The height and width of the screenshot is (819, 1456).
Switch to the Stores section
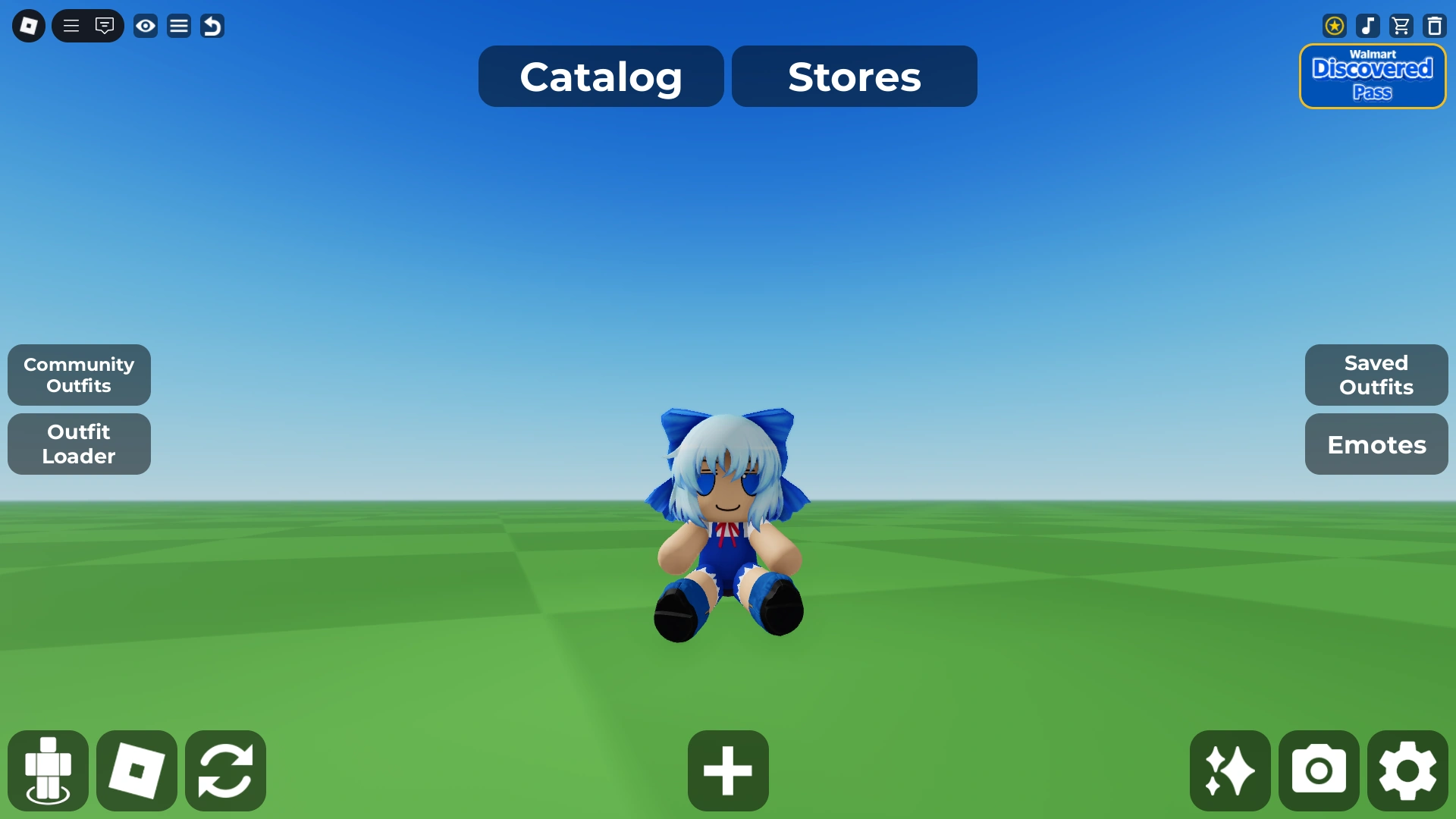click(x=854, y=77)
